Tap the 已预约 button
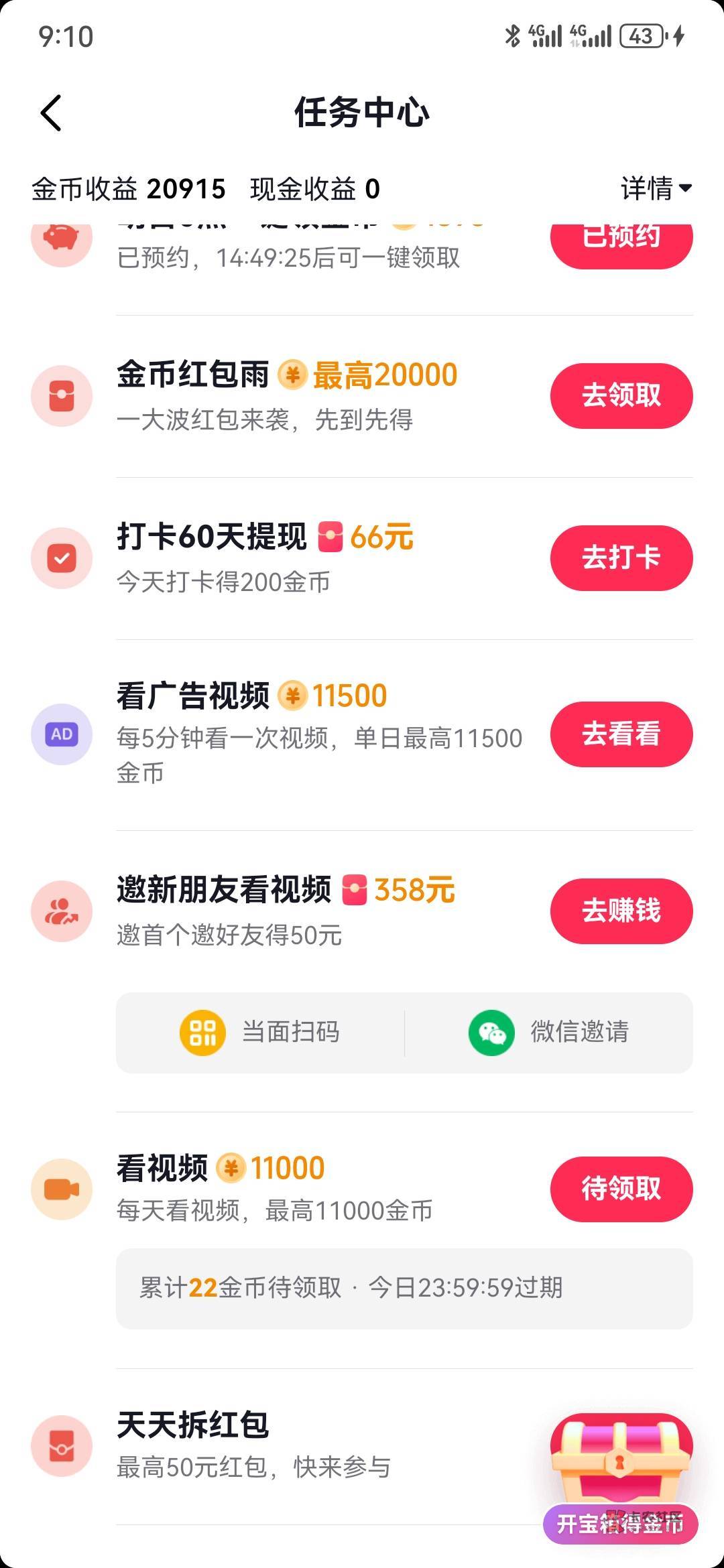Image resolution: width=724 pixels, height=1568 pixels. pyautogui.click(x=621, y=240)
